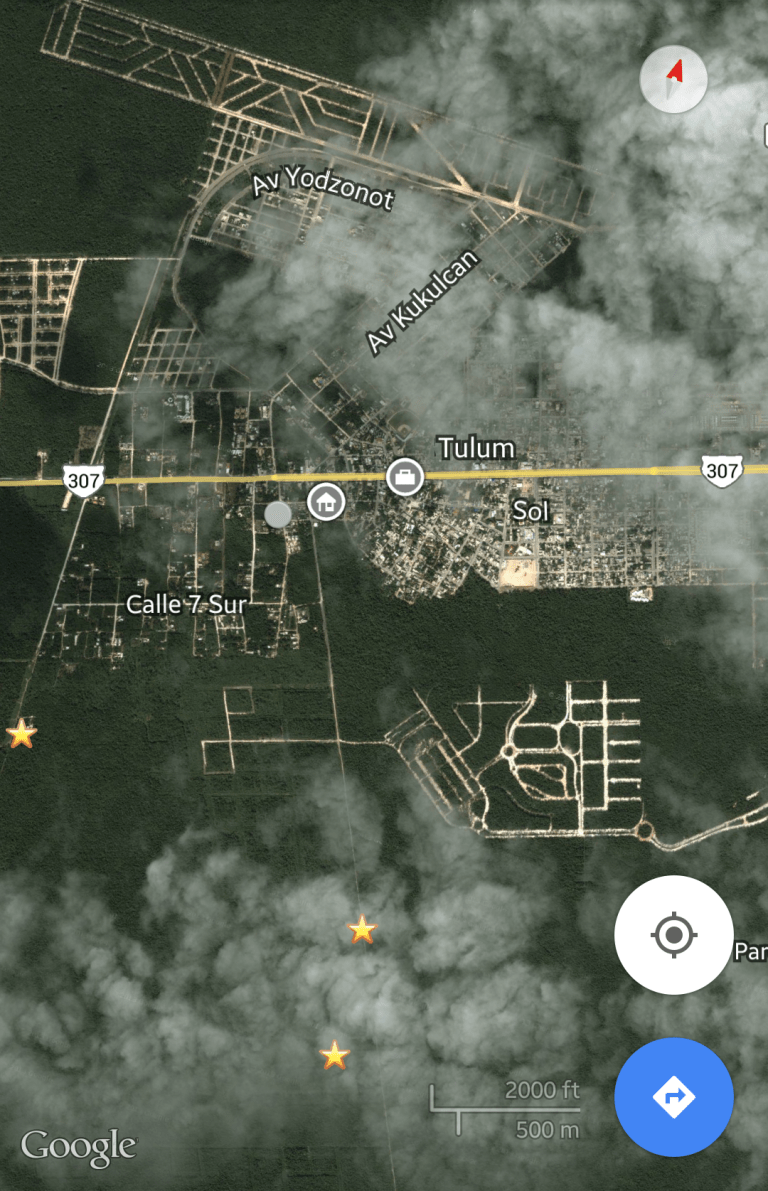Tap the compass to reset map orientation
Viewport: 768px width, 1191px height.
pyautogui.click(x=673, y=79)
